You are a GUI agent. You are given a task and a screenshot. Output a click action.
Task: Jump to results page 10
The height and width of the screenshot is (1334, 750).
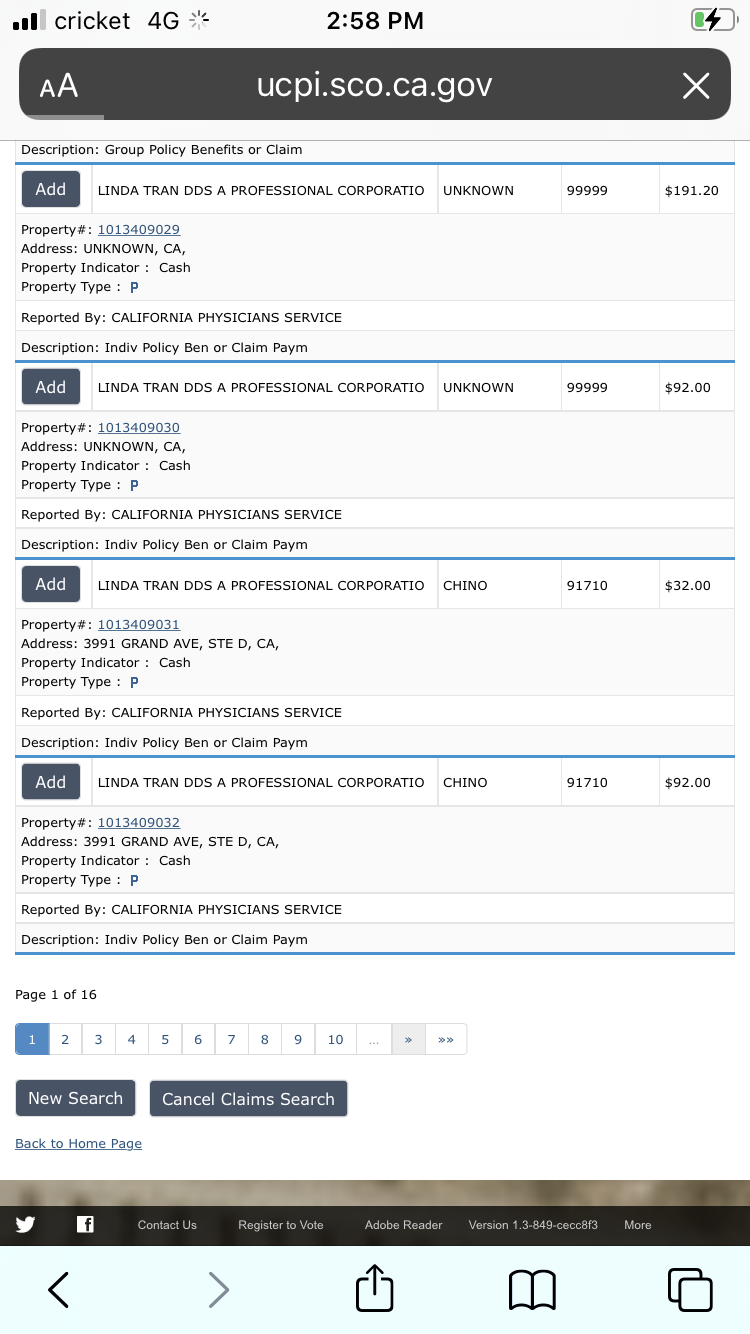point(335,1039)
